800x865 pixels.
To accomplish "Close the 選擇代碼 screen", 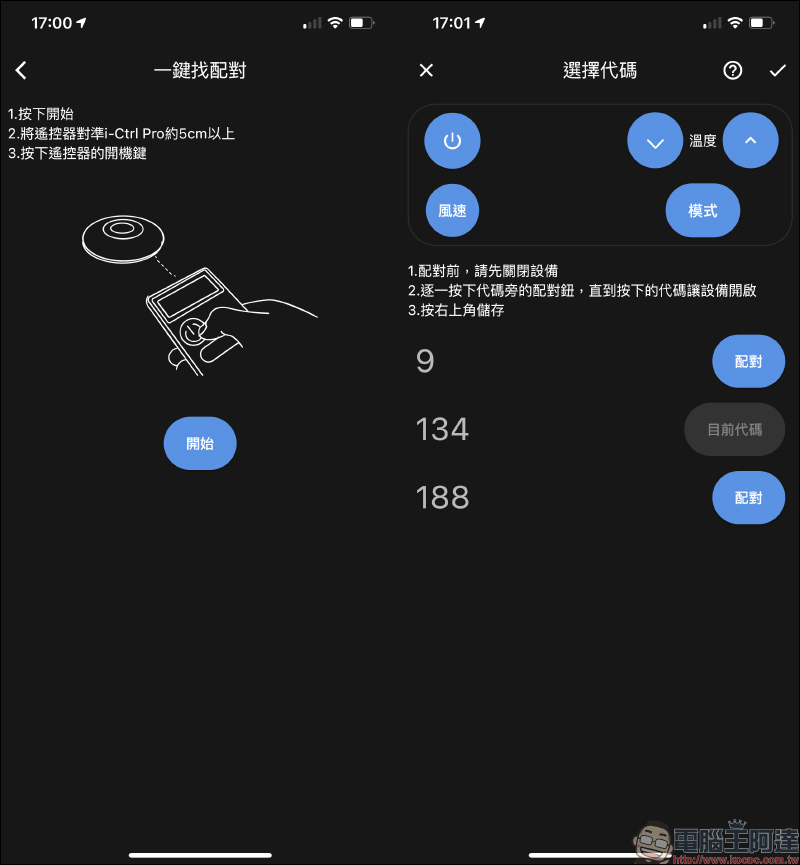I will point(426,70).
